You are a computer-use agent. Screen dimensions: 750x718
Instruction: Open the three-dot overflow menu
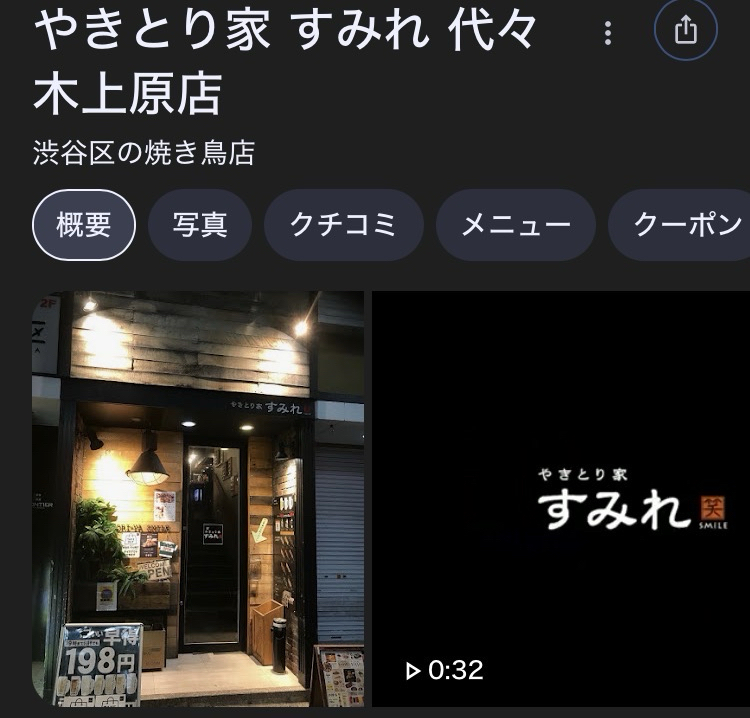coord(608,33)
